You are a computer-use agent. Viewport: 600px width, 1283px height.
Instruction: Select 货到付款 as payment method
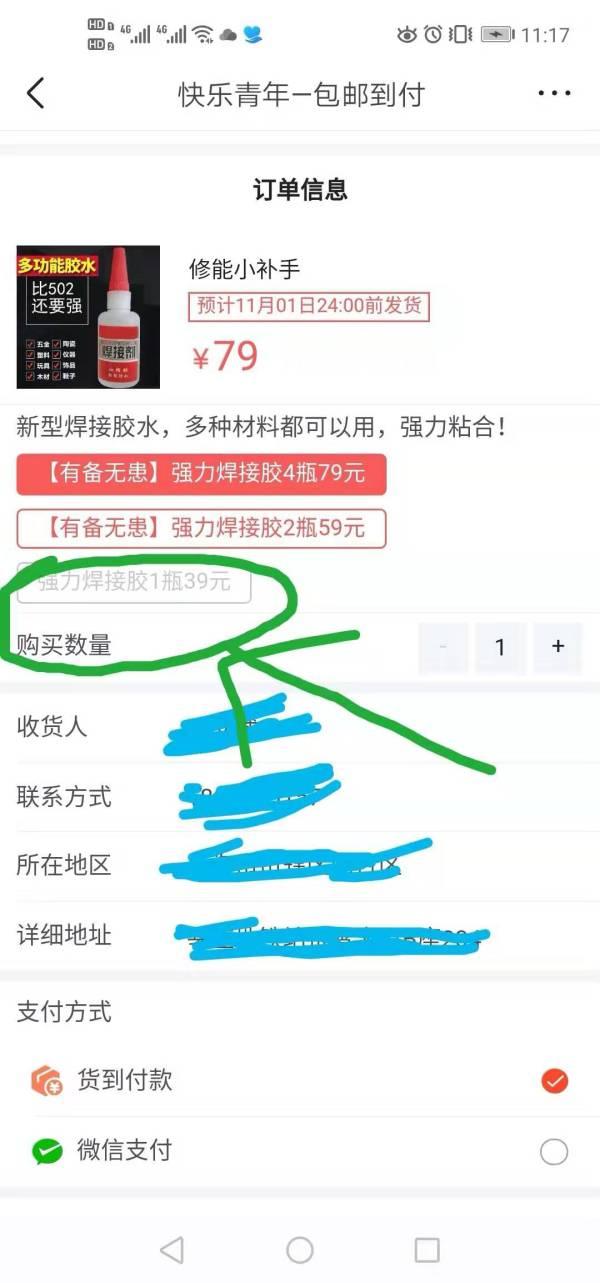point(300,1080)
